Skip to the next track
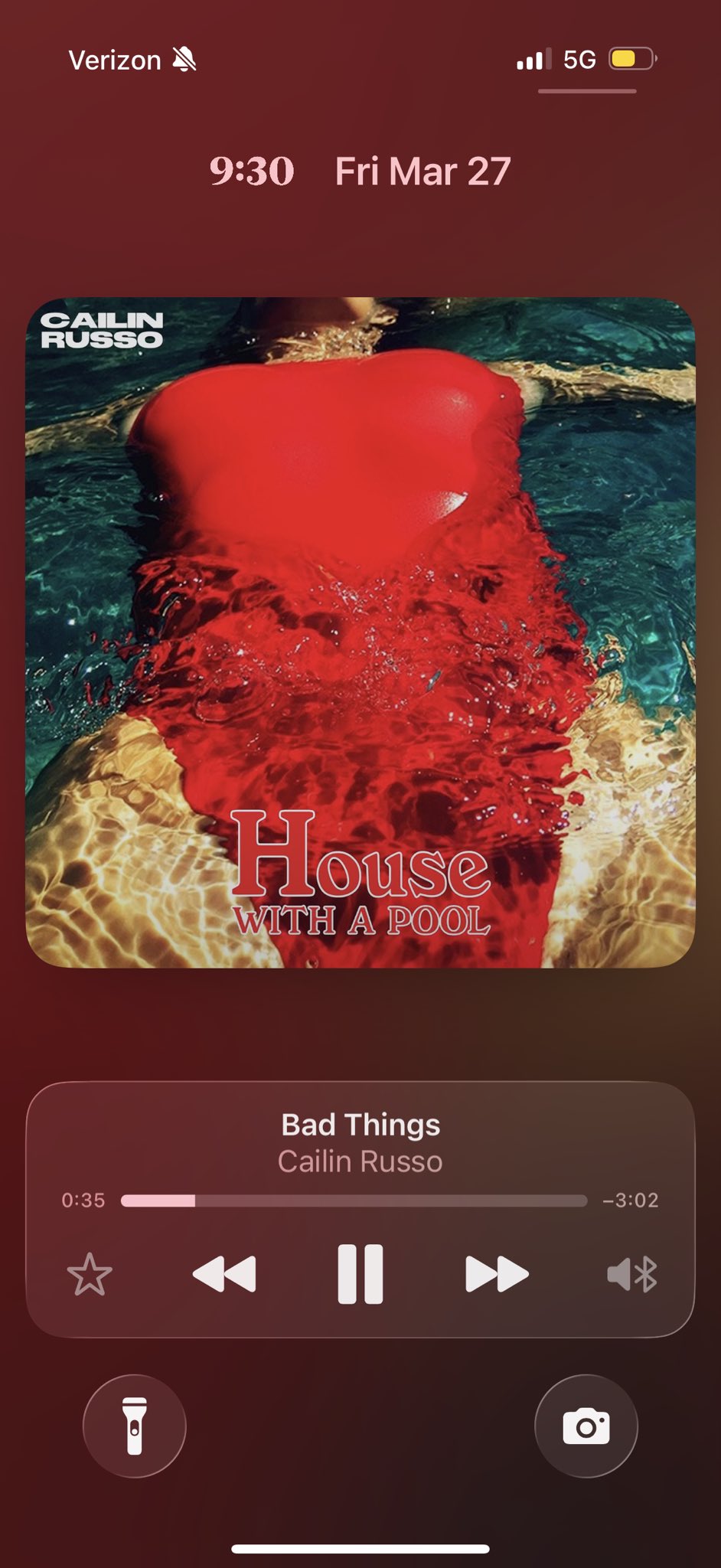721x1568 pixels. pos(497,1275)
